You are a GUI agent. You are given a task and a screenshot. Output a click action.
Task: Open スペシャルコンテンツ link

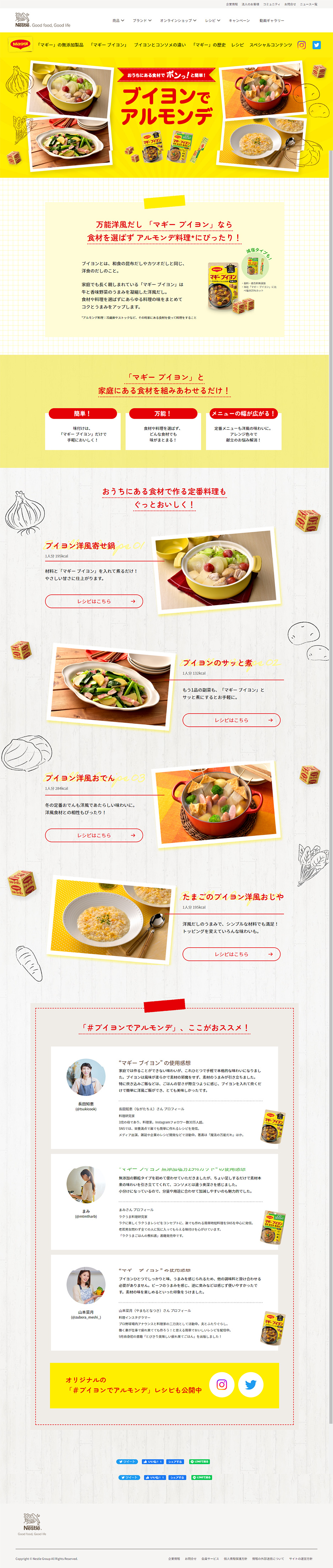pos(270,44)
